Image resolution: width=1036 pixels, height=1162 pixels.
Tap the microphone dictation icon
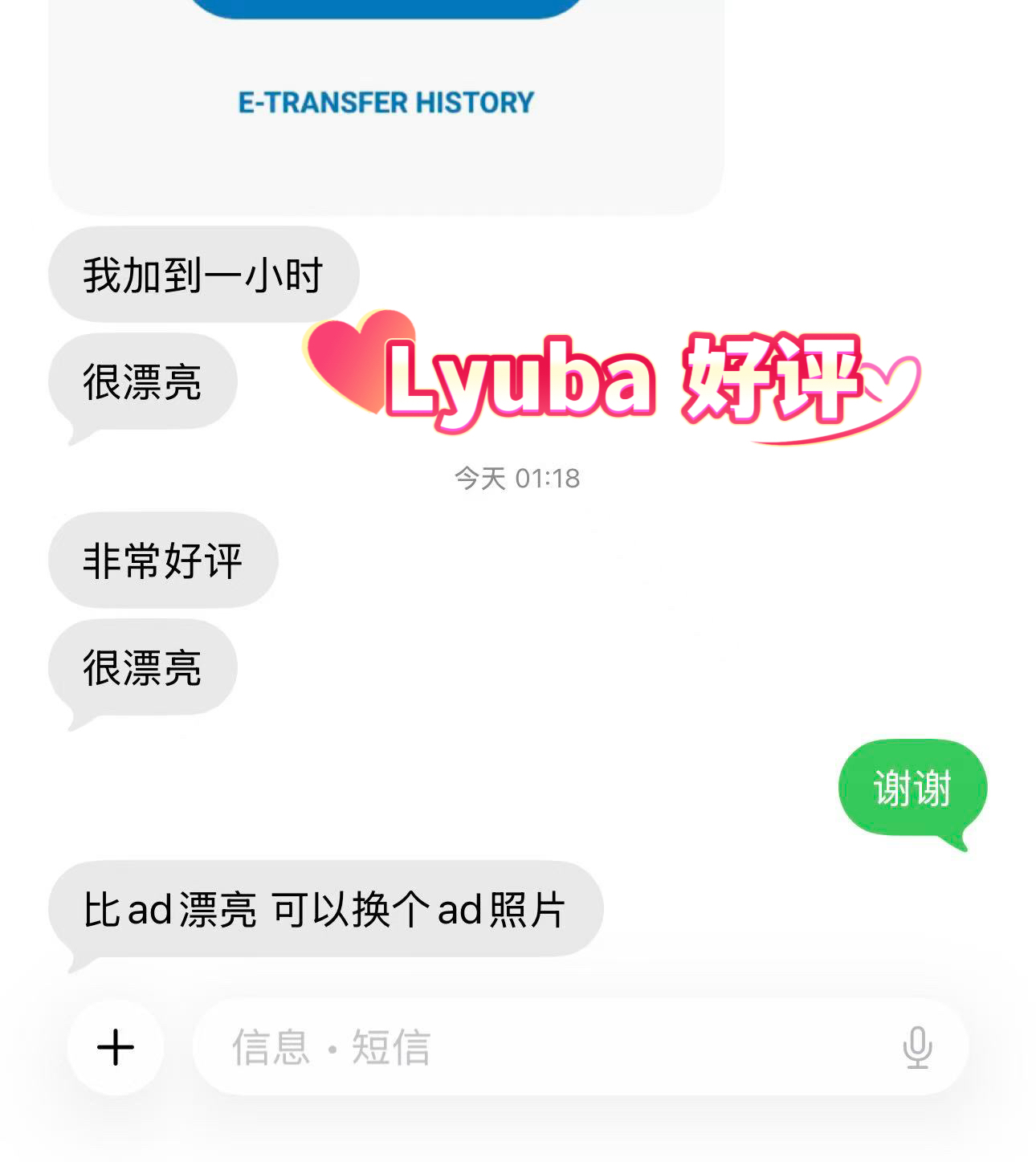tap(917, 1047)
